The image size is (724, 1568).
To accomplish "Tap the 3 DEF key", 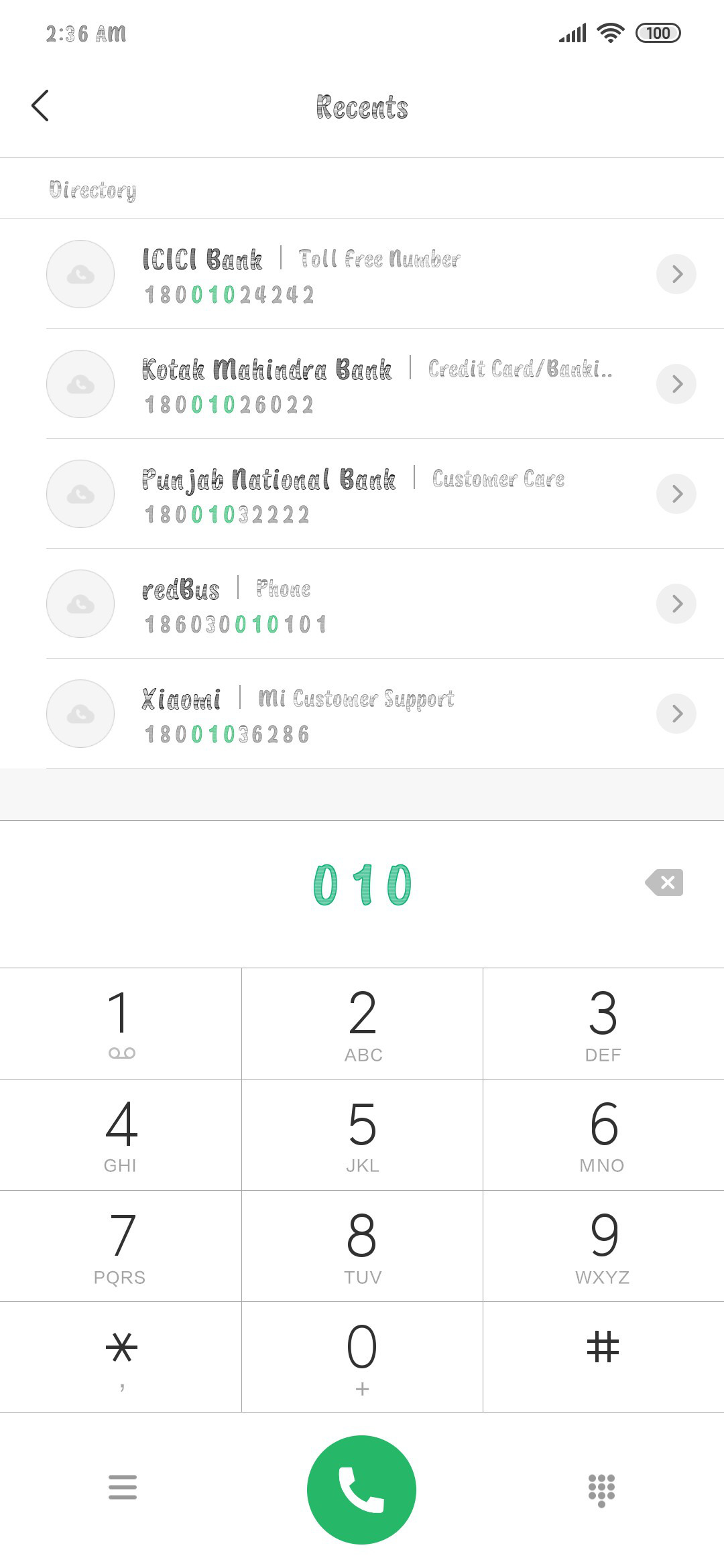I will click(x=603, y=1023).
